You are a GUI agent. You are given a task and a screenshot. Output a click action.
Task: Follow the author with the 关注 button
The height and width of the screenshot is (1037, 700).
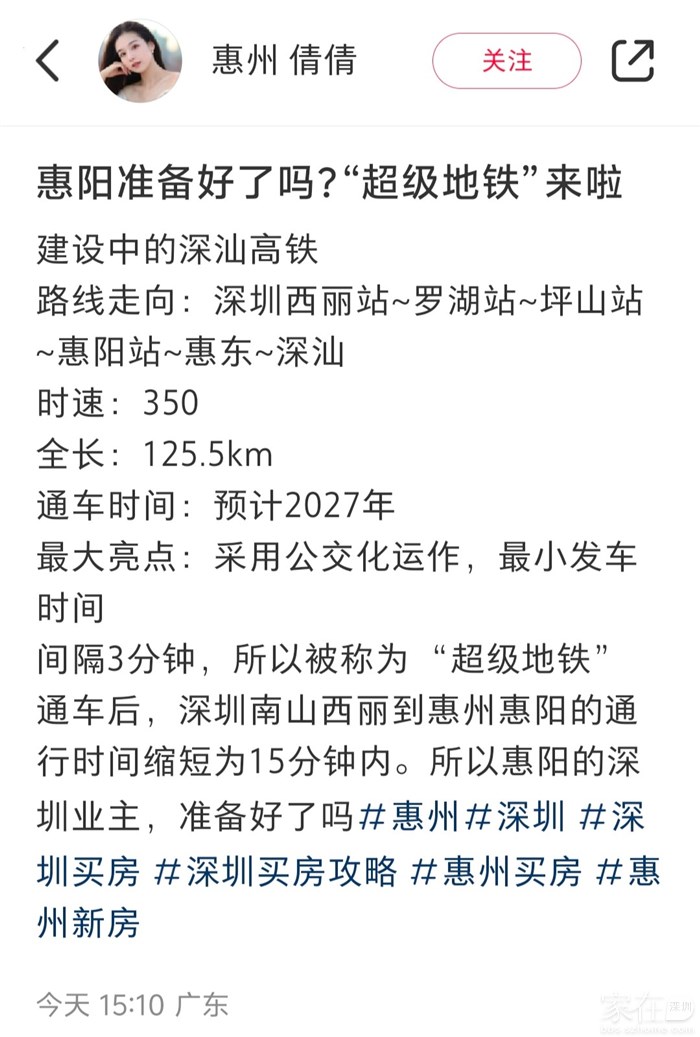506,61
